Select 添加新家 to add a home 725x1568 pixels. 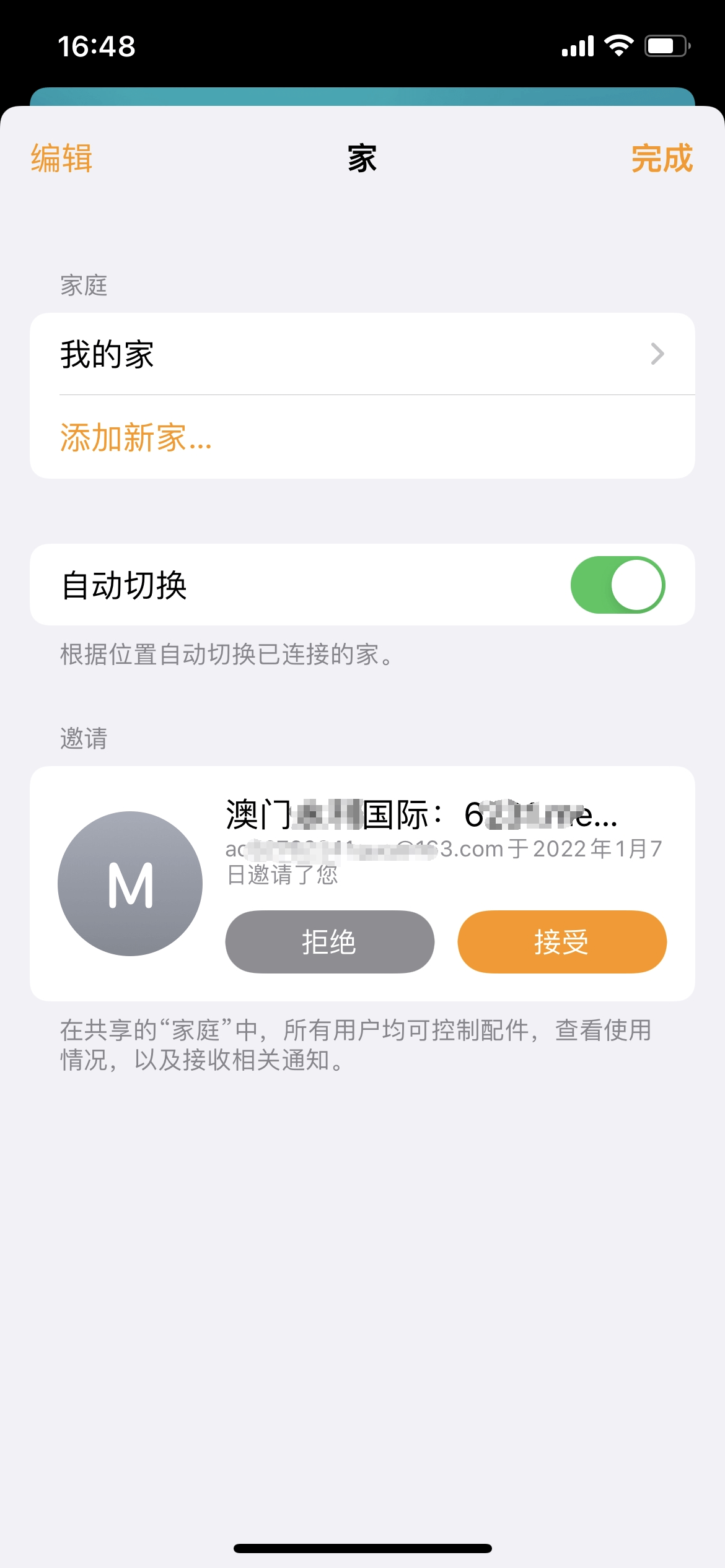click(136, 438)
